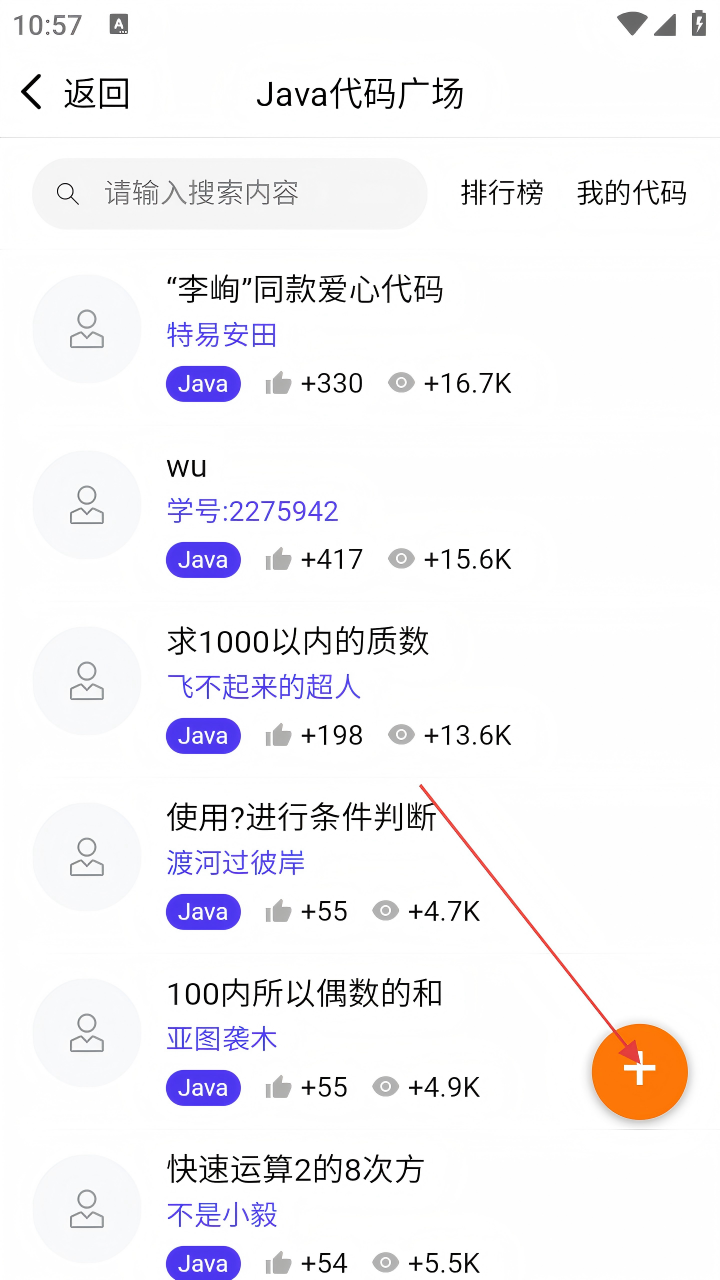Open the 排行榜 leaderboard
The width and height of the screenshot is (720, 1280).
(502, 193)
